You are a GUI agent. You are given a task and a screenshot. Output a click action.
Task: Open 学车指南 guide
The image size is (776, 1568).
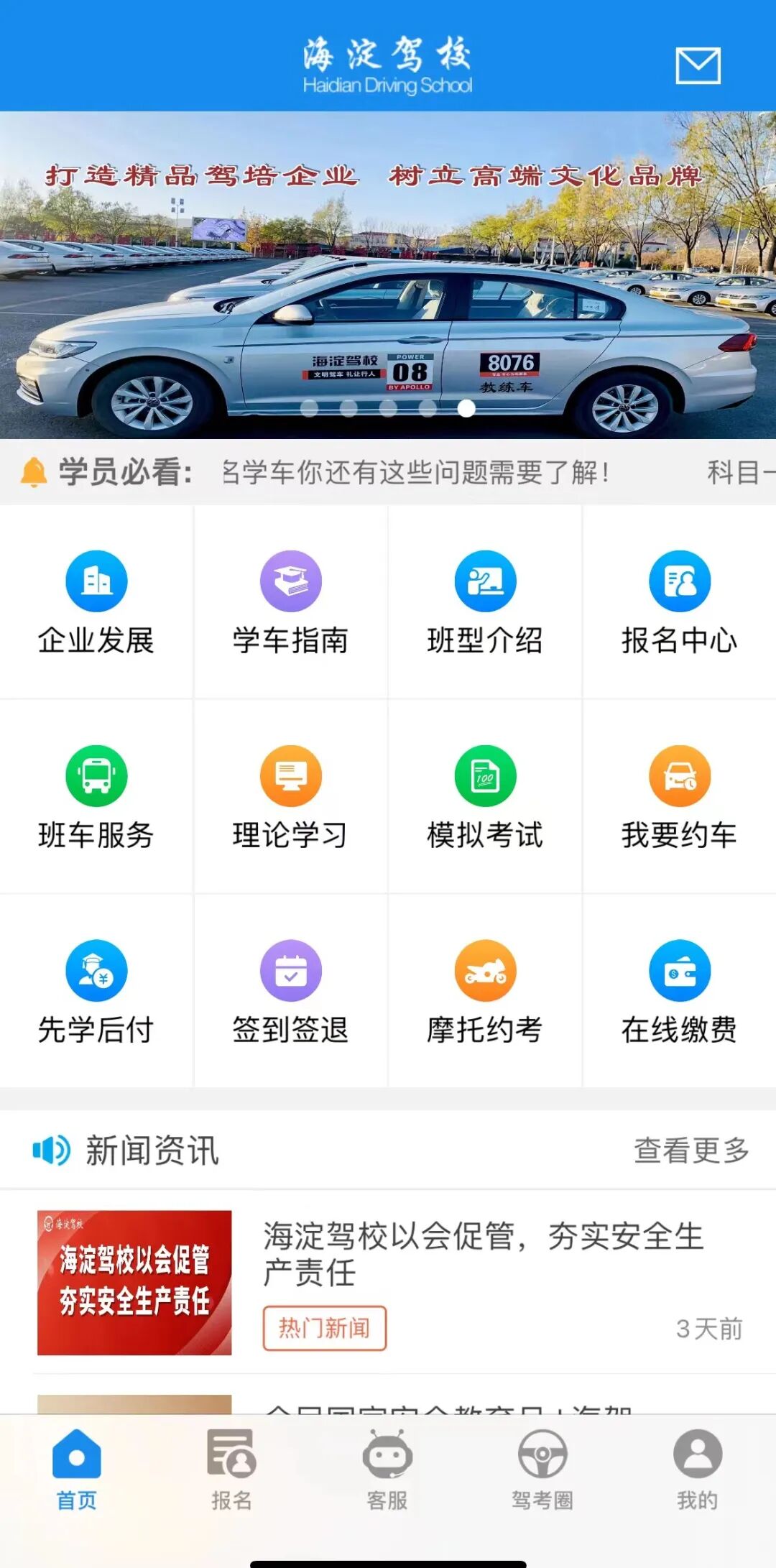[x=290, y=602]
